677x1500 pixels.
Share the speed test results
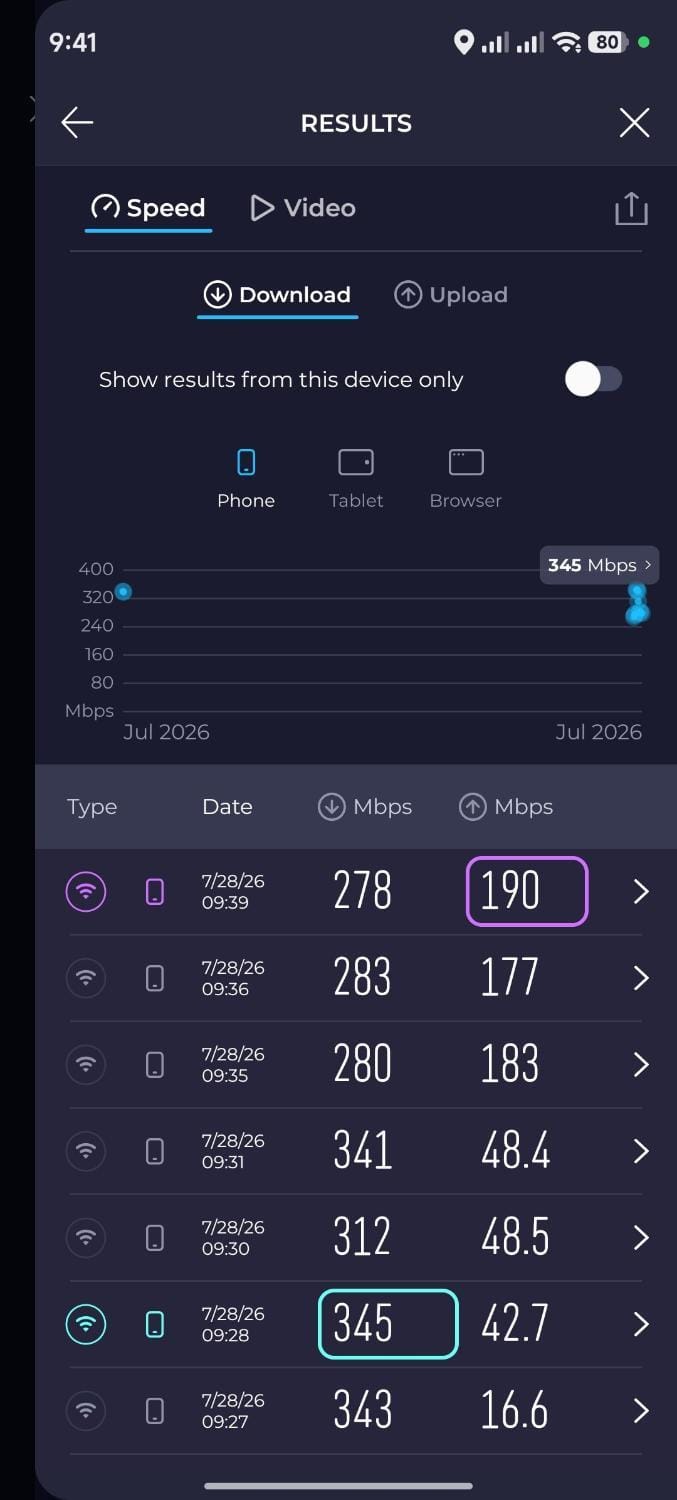pos(631,209)
